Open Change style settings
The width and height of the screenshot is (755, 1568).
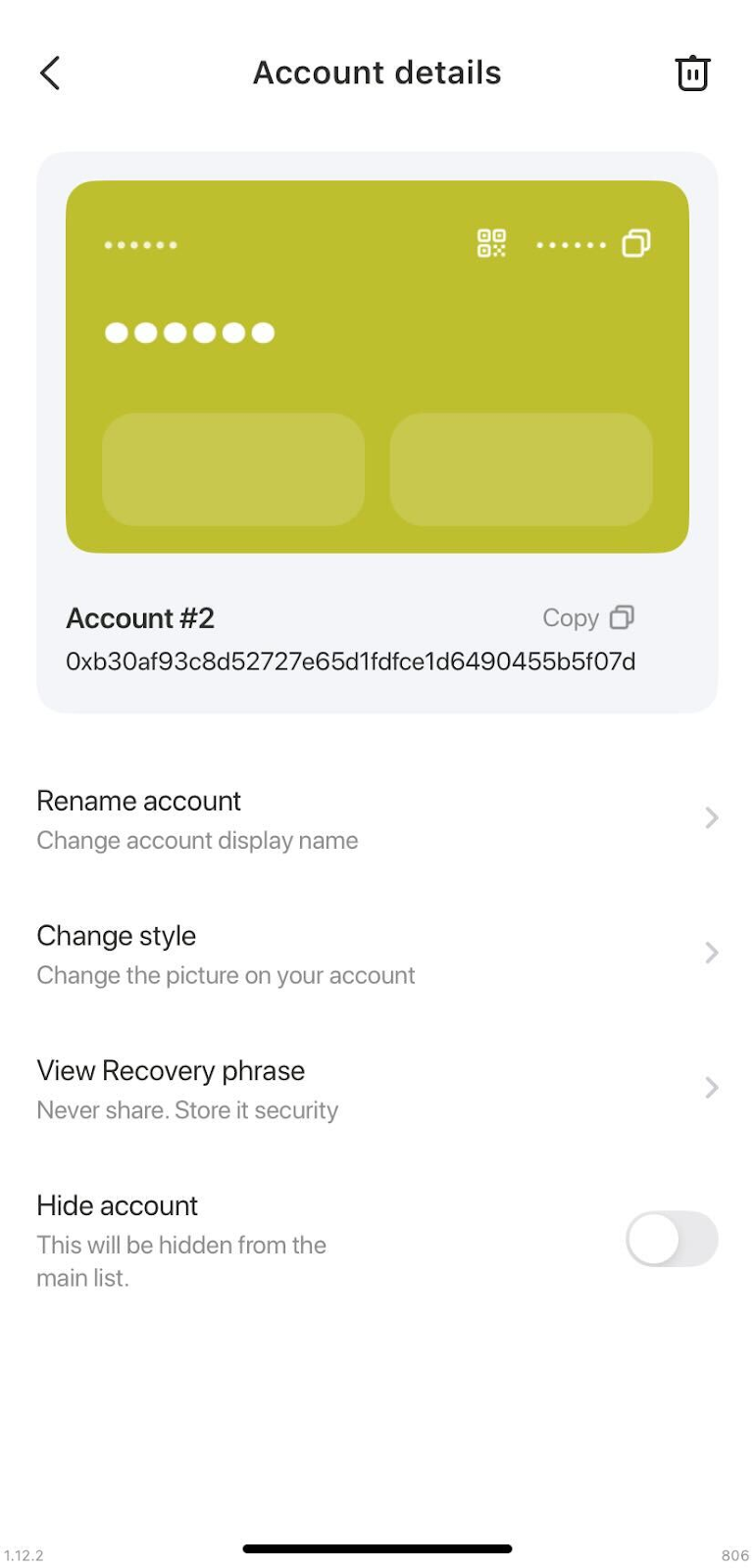click(x=377, y=954)
